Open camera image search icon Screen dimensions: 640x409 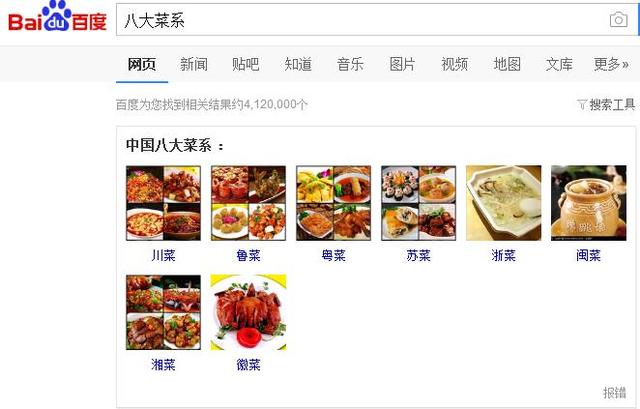coord(618,20)
